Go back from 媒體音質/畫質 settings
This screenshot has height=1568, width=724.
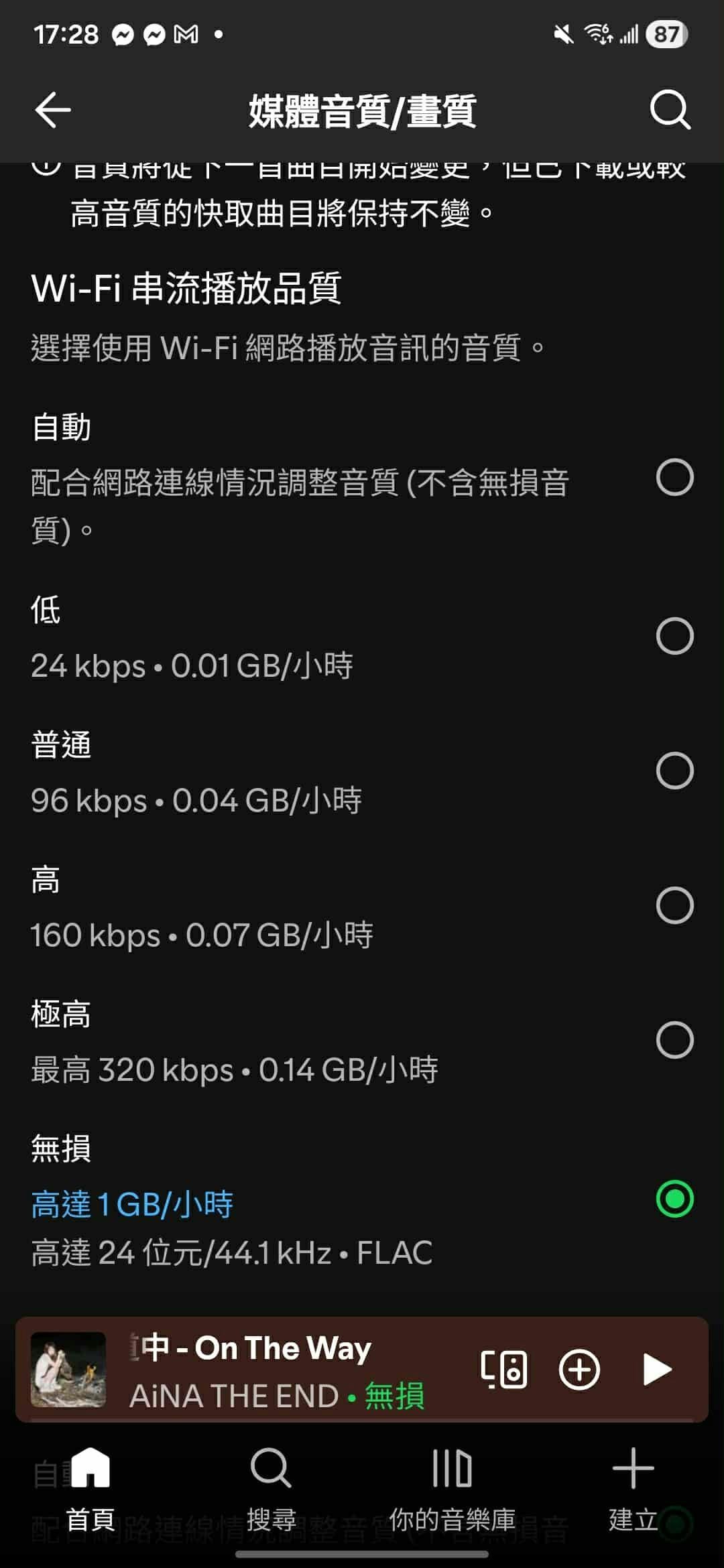[x=52, y=110]
